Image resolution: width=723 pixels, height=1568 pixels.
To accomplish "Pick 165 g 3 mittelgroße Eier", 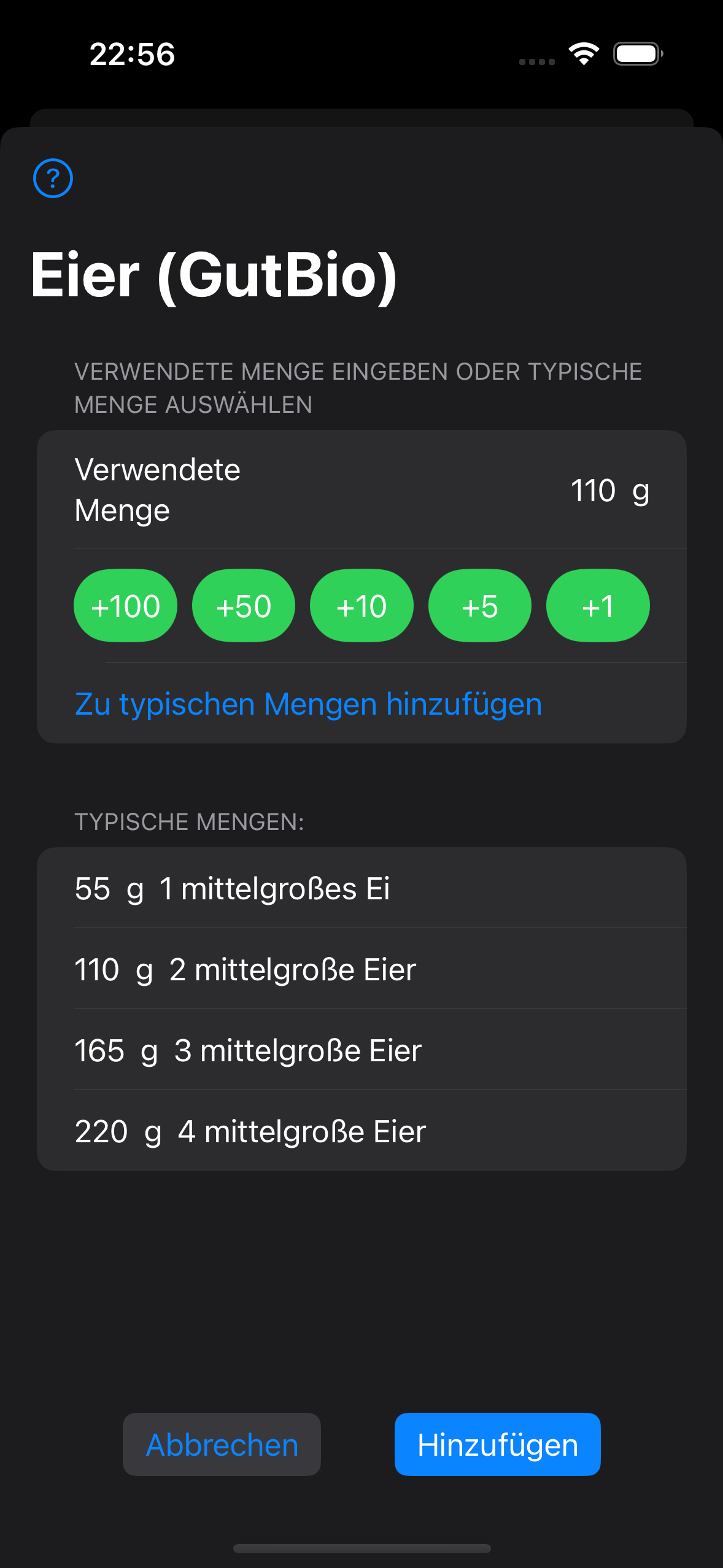I will (x=361, y=1050).
